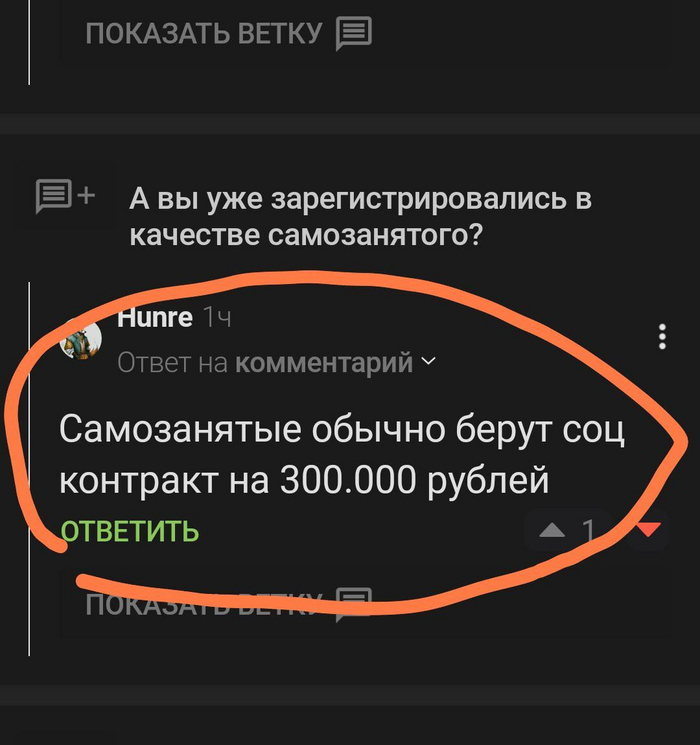Tap the Hunre username
700x745 pixels.
[x=155, y=318]
